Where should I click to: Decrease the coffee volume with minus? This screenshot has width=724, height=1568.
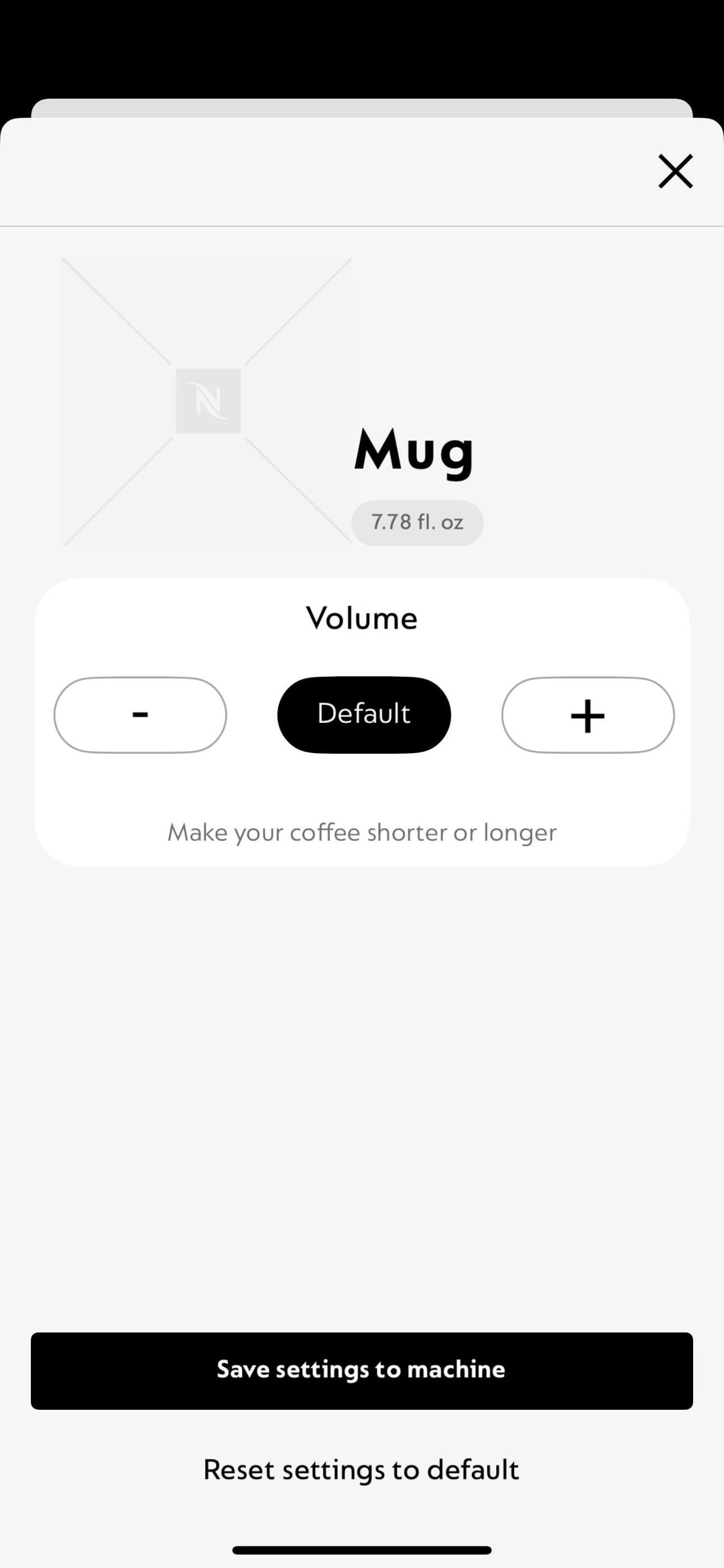[x=140, y=714]
